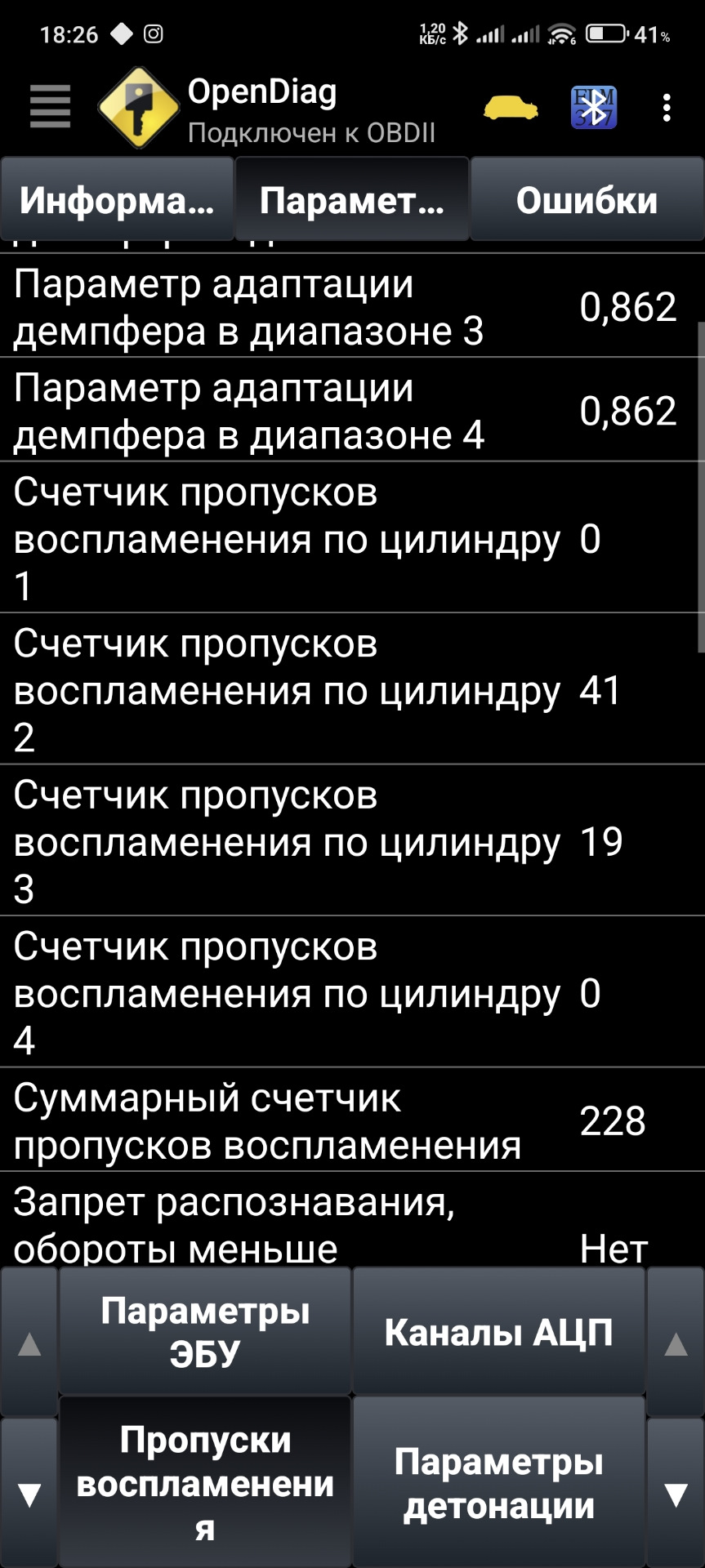Switch to the Информация tab
This screenshot has height=1568, width=705.
click(x=118, y=200)
